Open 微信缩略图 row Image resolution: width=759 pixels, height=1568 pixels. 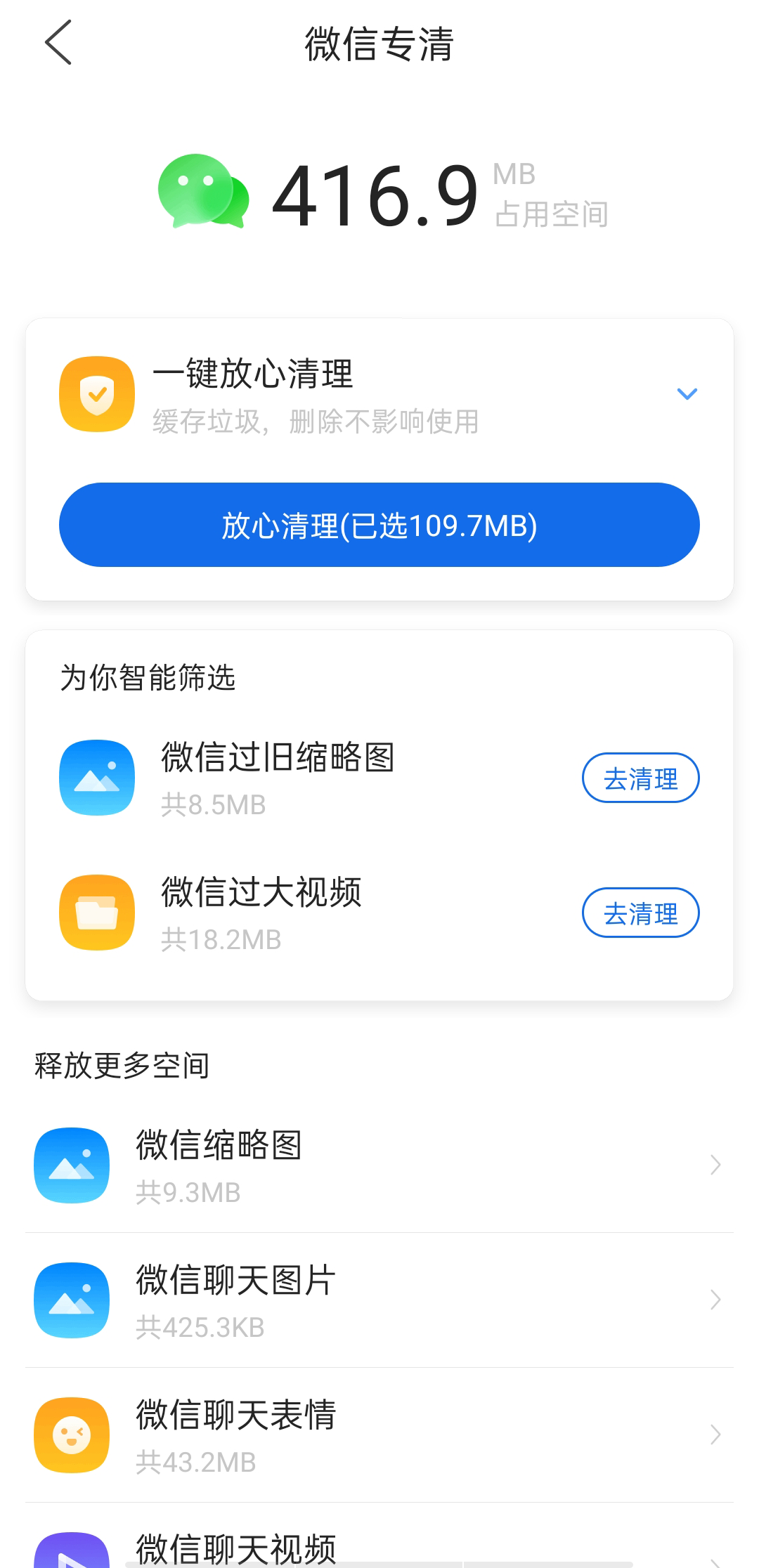point(379,1165)
